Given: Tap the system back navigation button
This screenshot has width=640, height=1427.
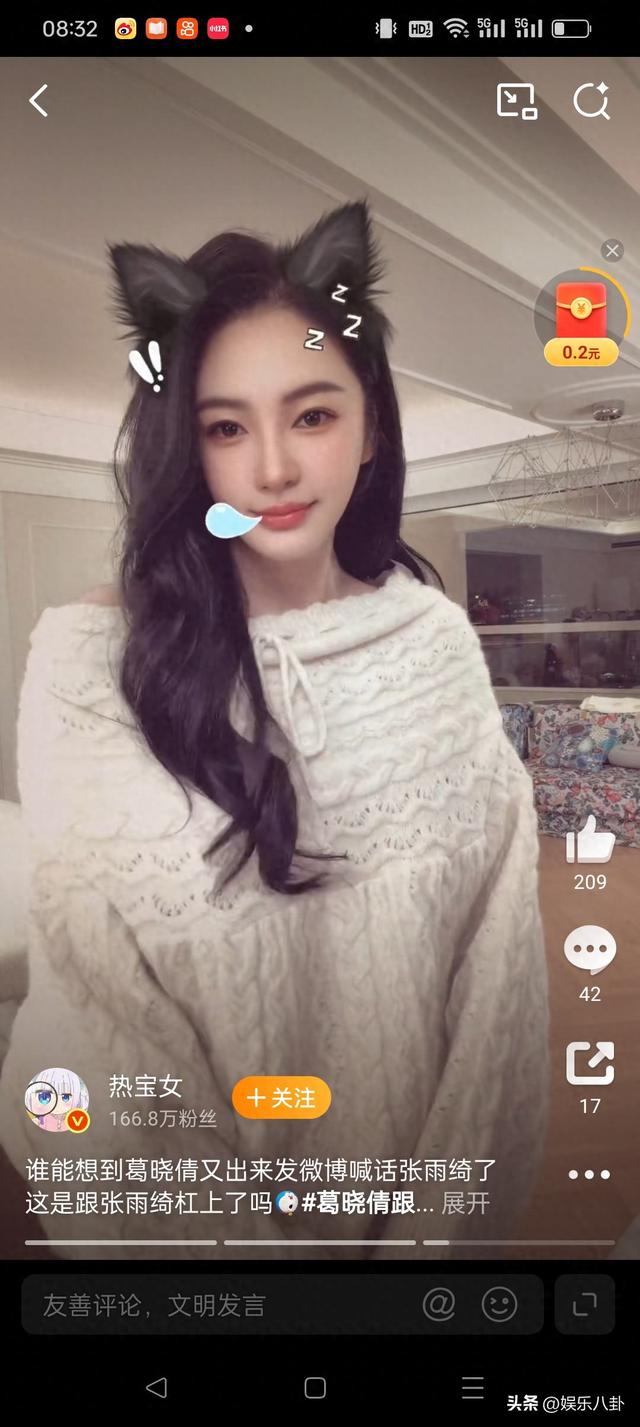Looking at the screenshot, I should [156, 1387].
